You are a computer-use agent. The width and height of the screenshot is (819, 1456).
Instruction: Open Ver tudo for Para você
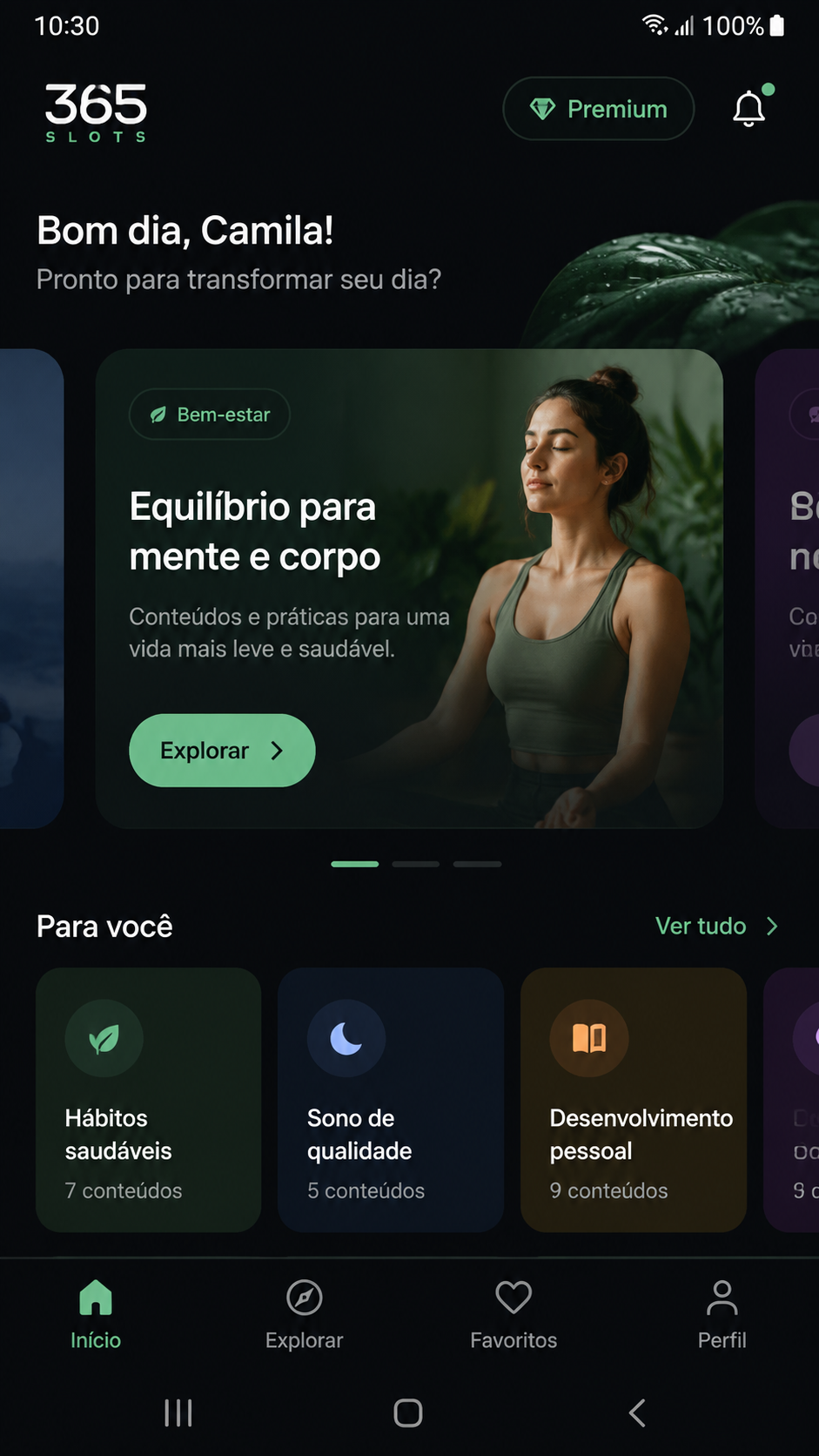pyautogui.click(x=717, y=926)
